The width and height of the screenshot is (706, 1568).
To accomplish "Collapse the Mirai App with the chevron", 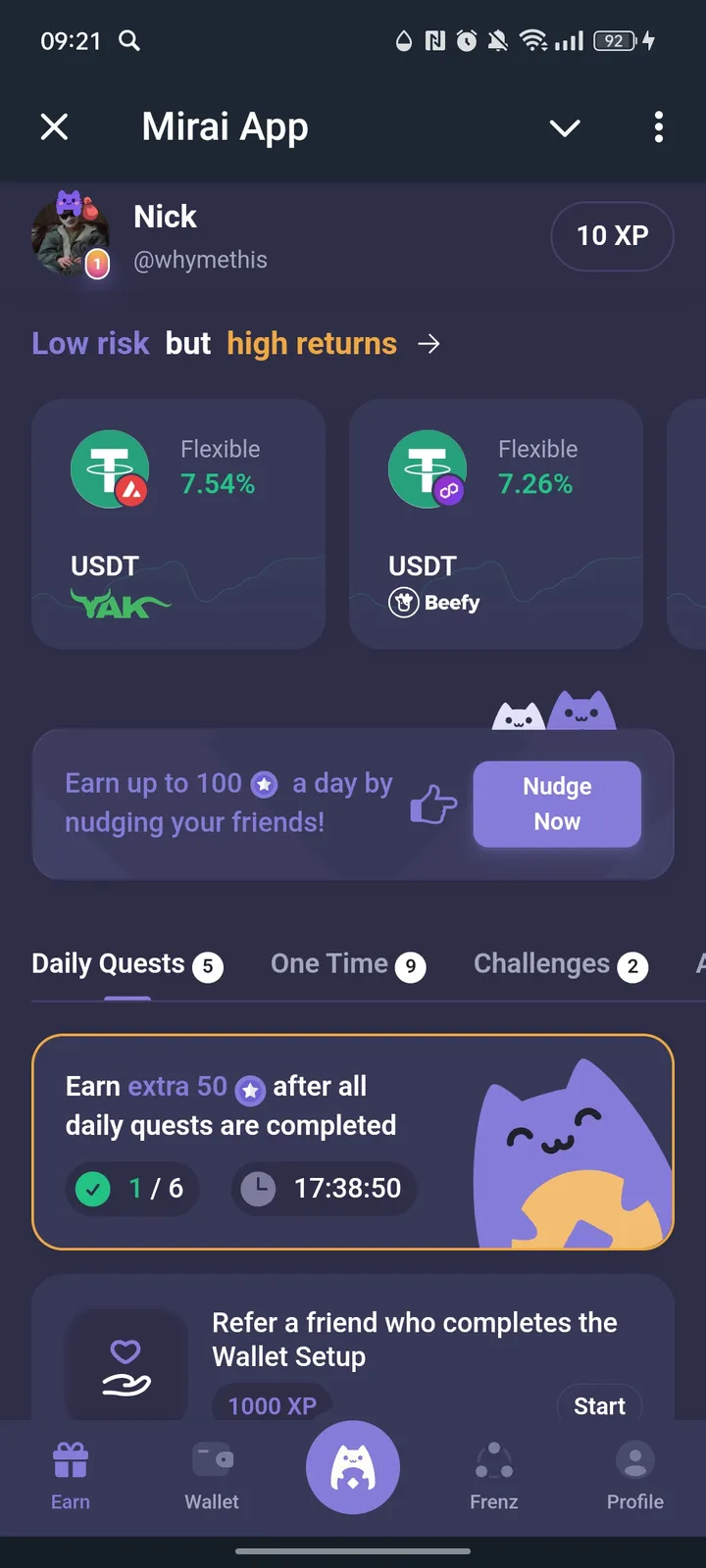I will coord(564,127).
